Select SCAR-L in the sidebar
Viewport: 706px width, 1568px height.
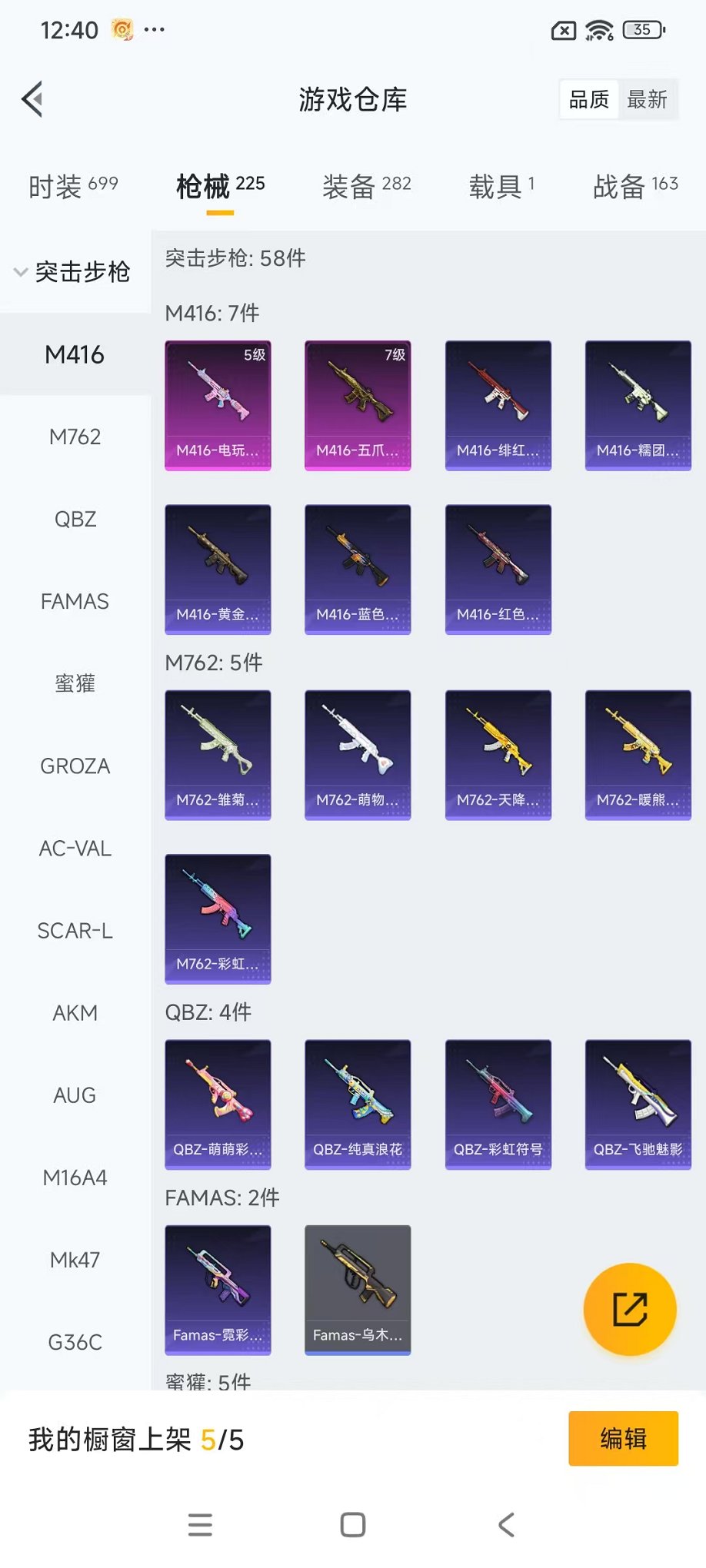(x=75, y=931)
